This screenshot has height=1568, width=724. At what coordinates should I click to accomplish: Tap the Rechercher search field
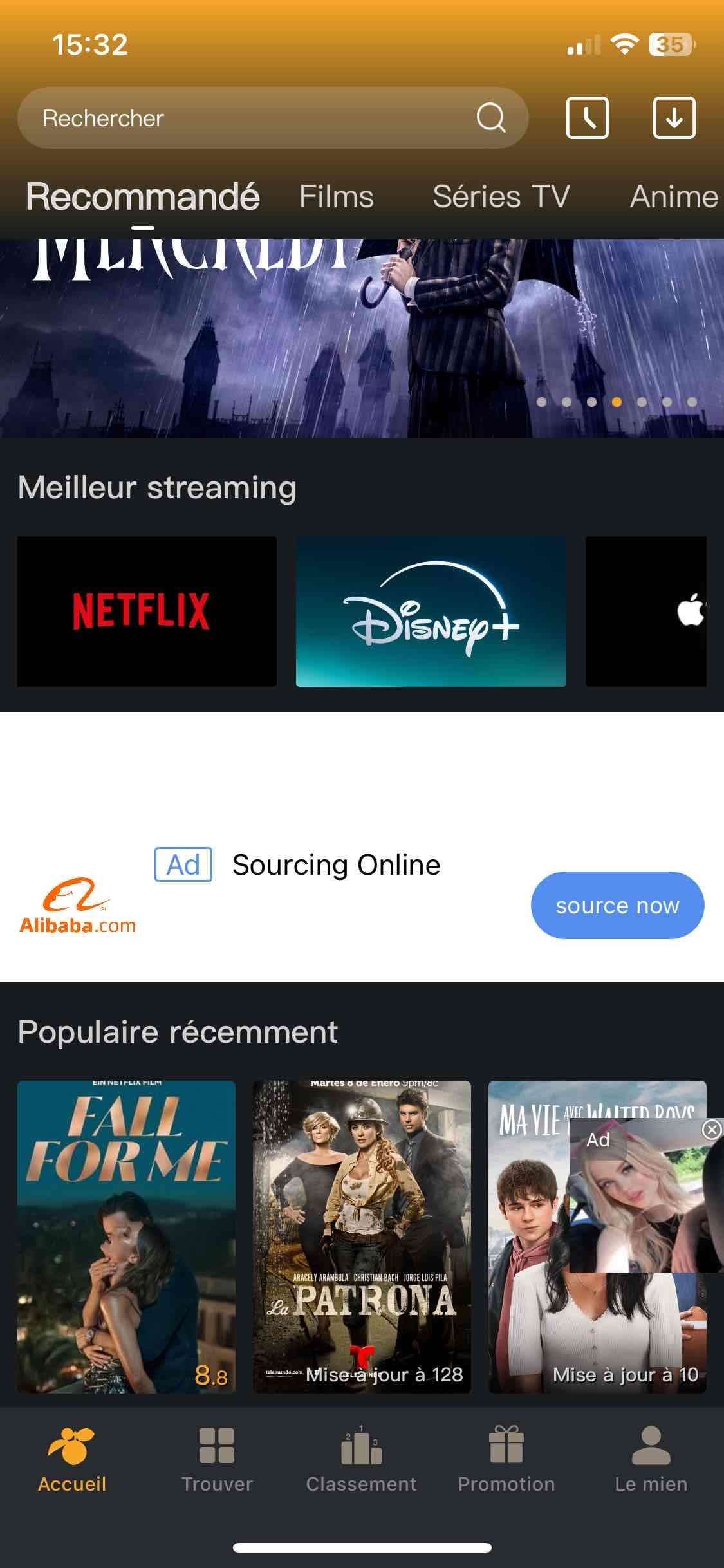click(x=273, y=118)
